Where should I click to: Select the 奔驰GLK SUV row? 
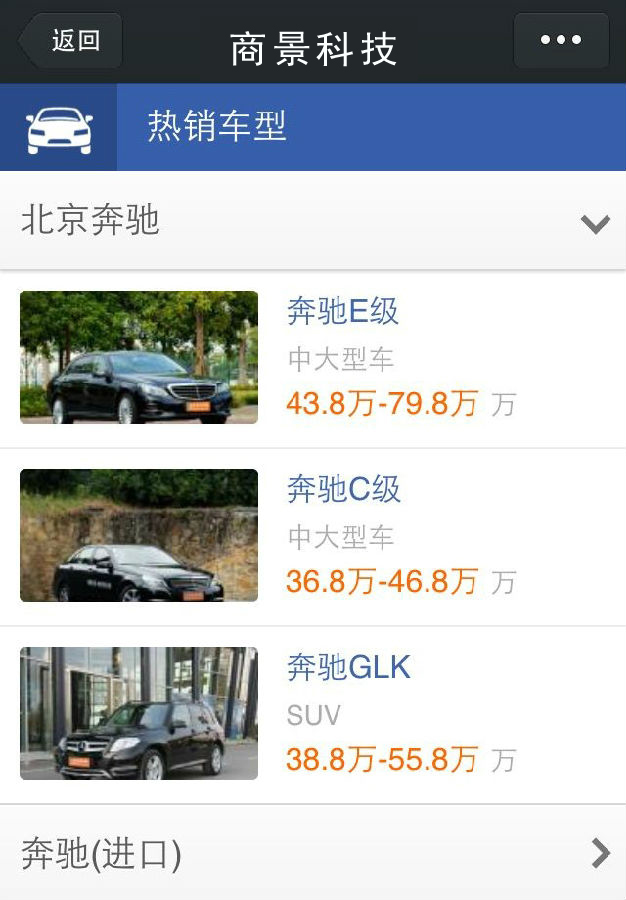pyautogui.click(x=348, y=668)
